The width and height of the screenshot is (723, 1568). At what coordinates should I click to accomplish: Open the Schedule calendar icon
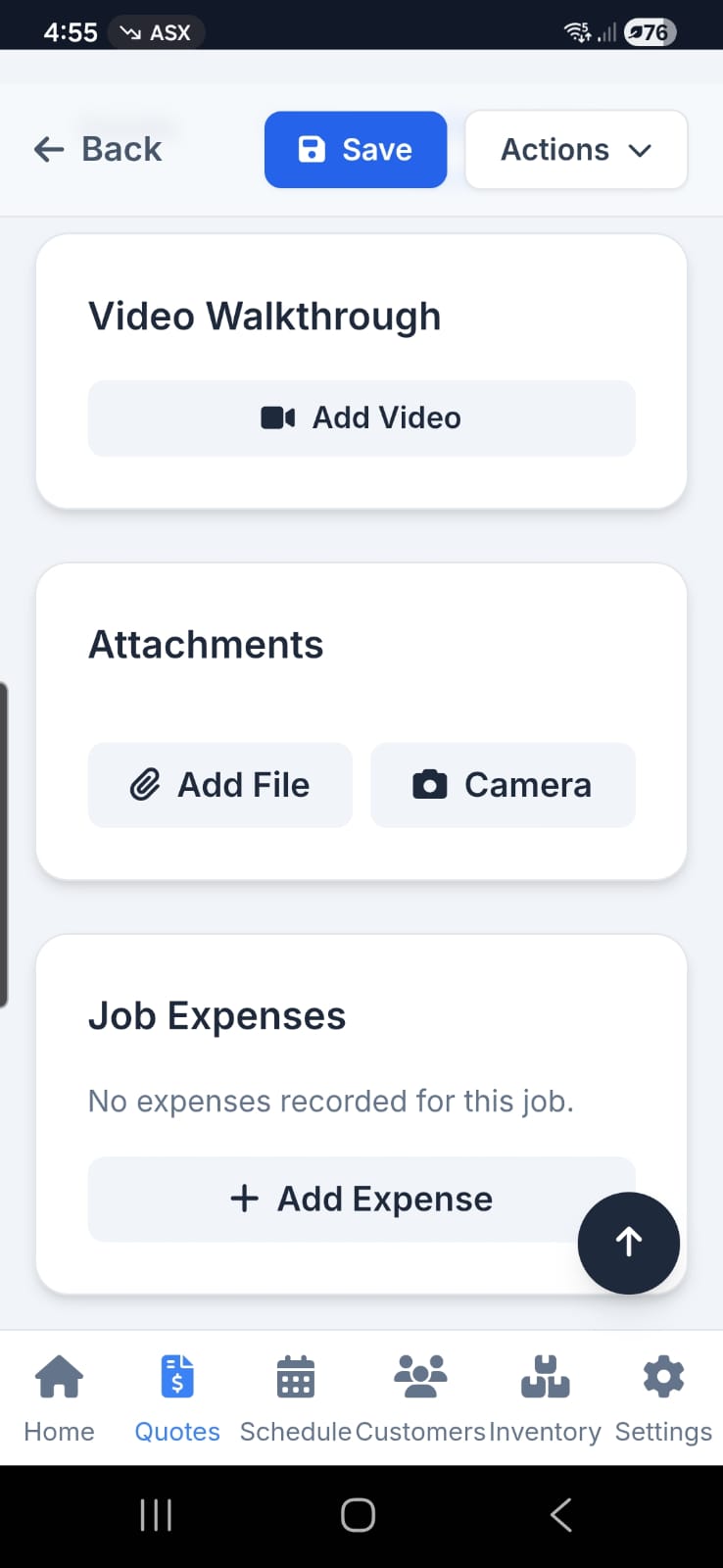(x=295, y=1376)
